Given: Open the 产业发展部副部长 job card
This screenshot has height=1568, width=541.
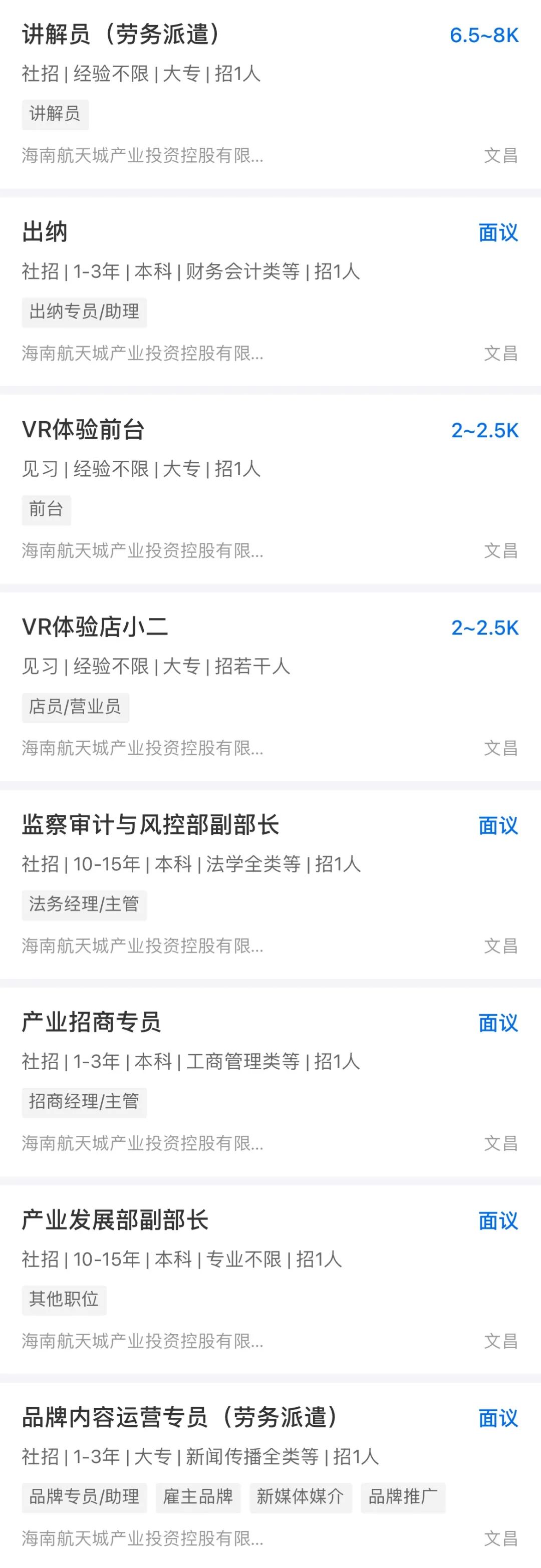Looking at the screenshot, I should point(115,1220).
